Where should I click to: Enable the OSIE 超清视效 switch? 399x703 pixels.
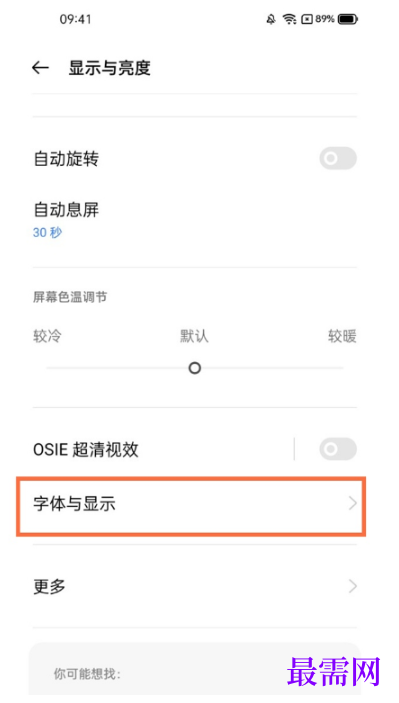click(338, 449)
